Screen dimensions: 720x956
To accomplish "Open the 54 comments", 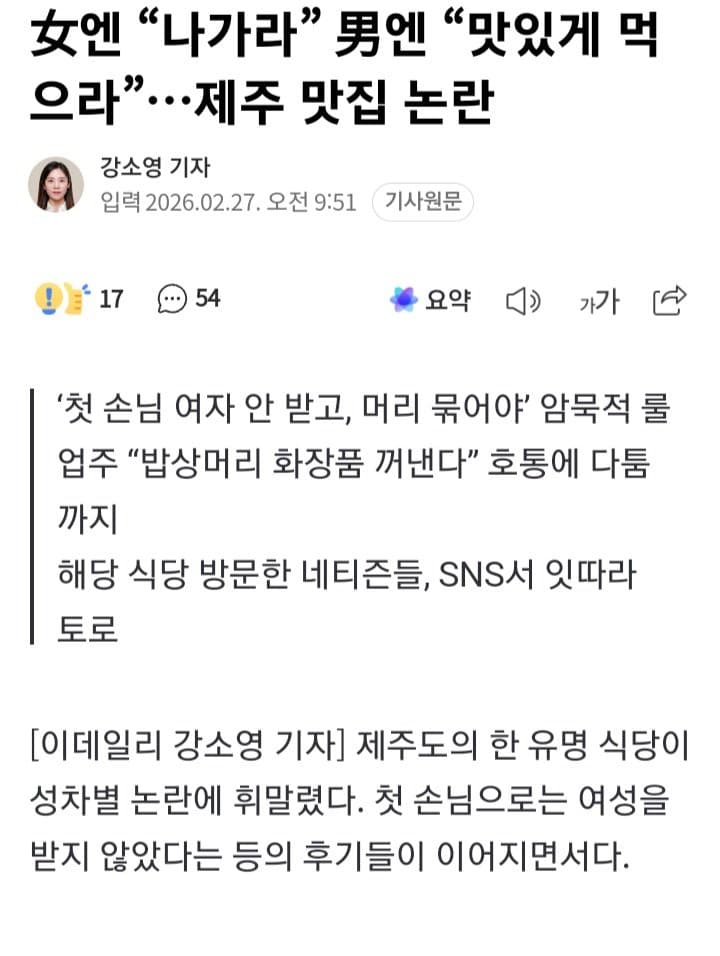I will point(189,299).
